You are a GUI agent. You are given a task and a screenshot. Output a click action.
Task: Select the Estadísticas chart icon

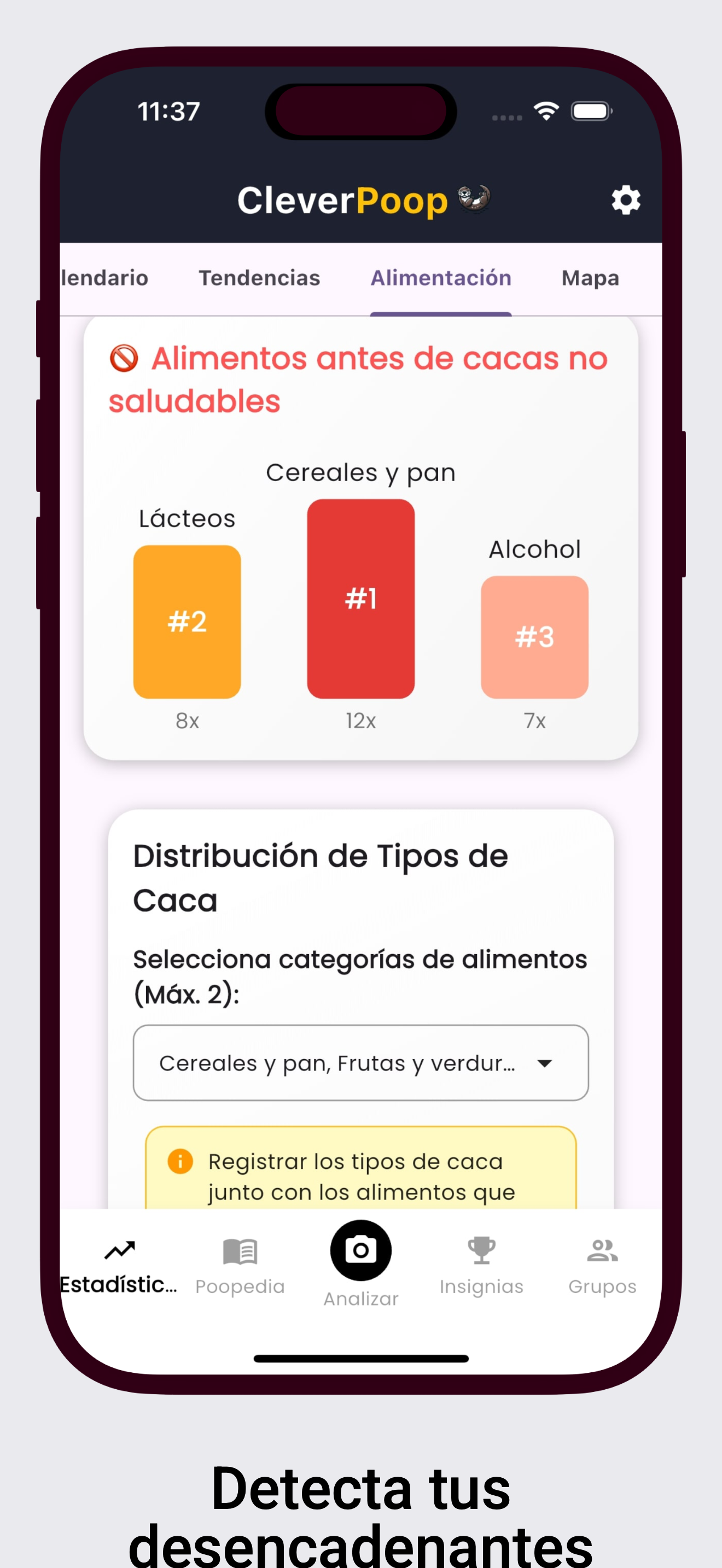click(x=119, y=1251)
